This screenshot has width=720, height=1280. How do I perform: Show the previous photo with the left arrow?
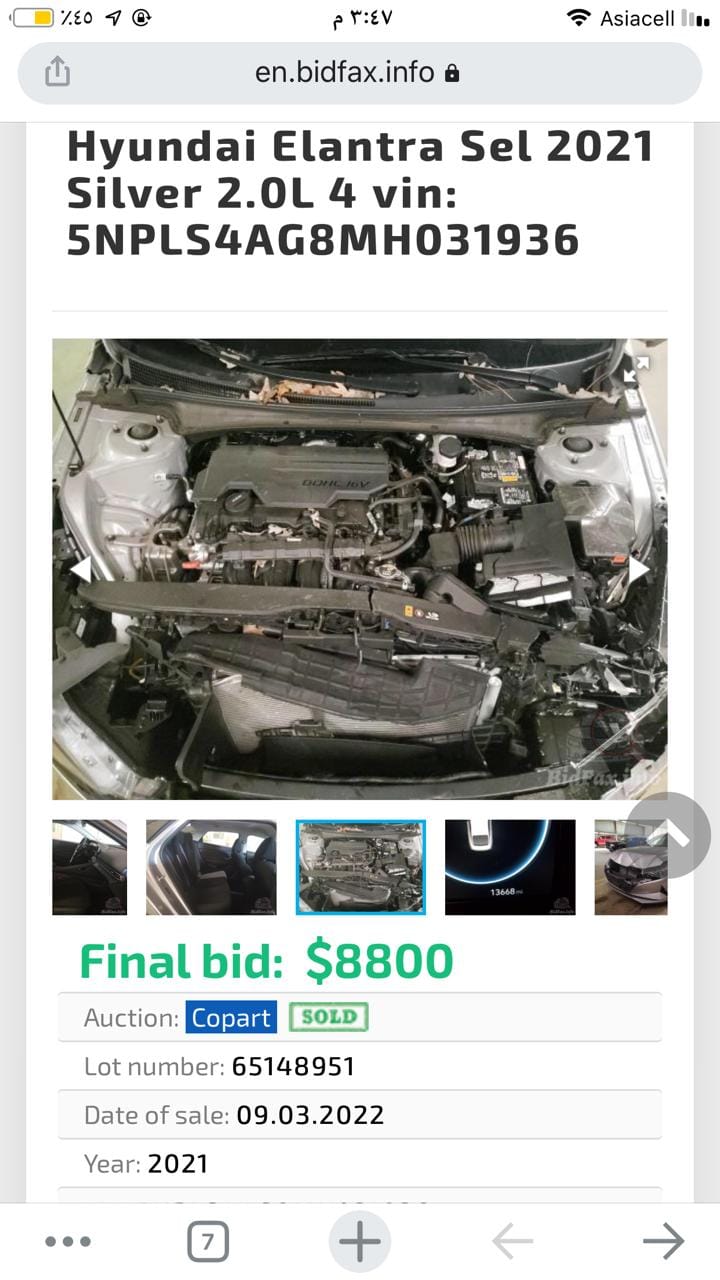coord(80,568)
